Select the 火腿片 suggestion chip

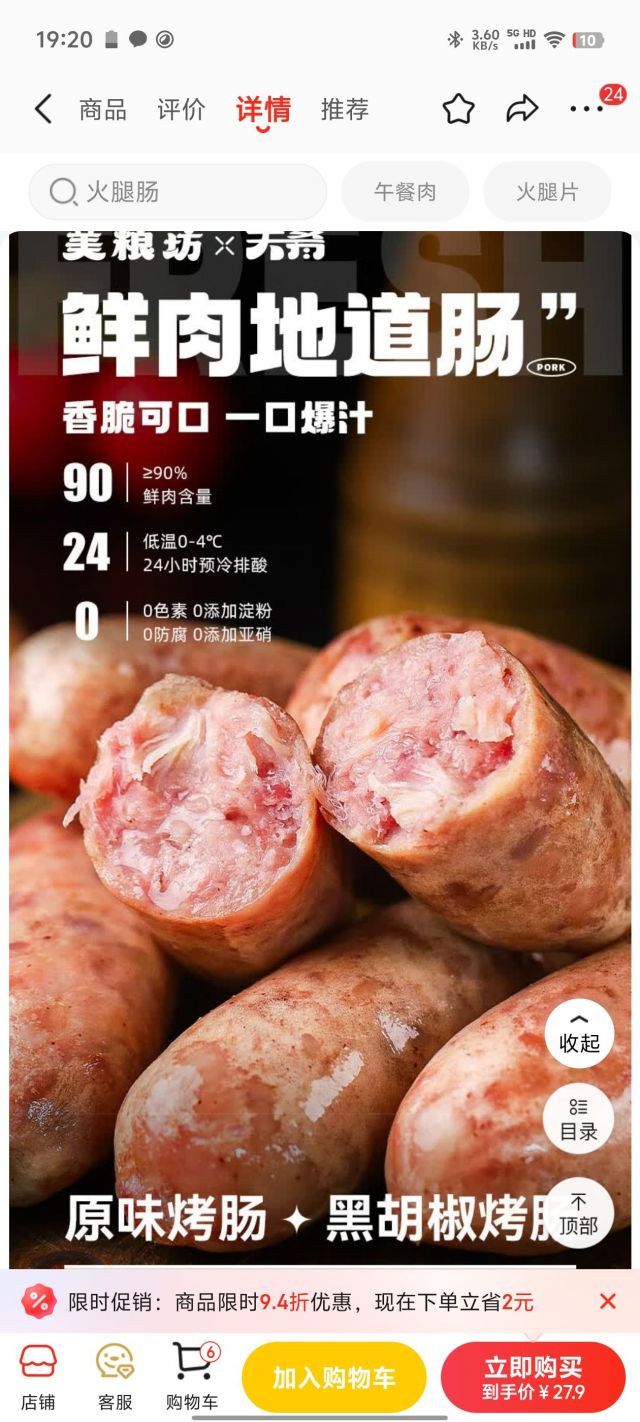coord(547,192)
